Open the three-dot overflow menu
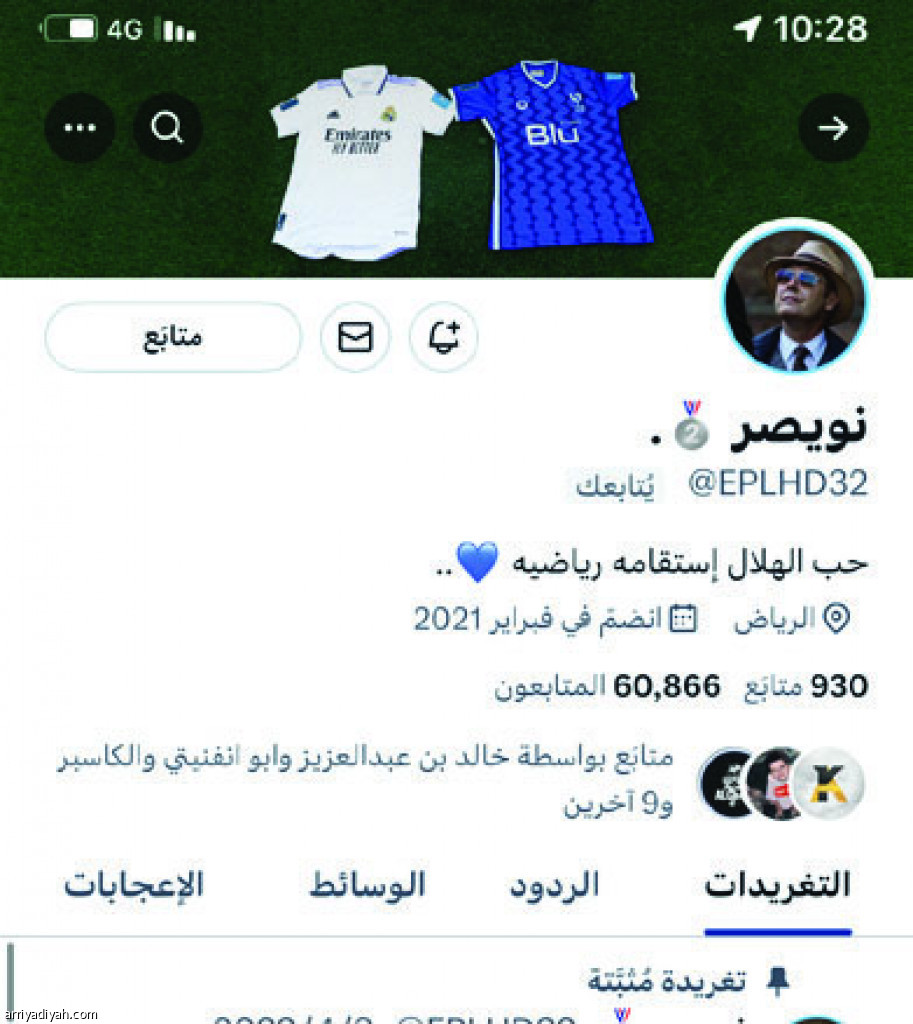Viewport: 913px width, 1024px height. pos(79,128)
